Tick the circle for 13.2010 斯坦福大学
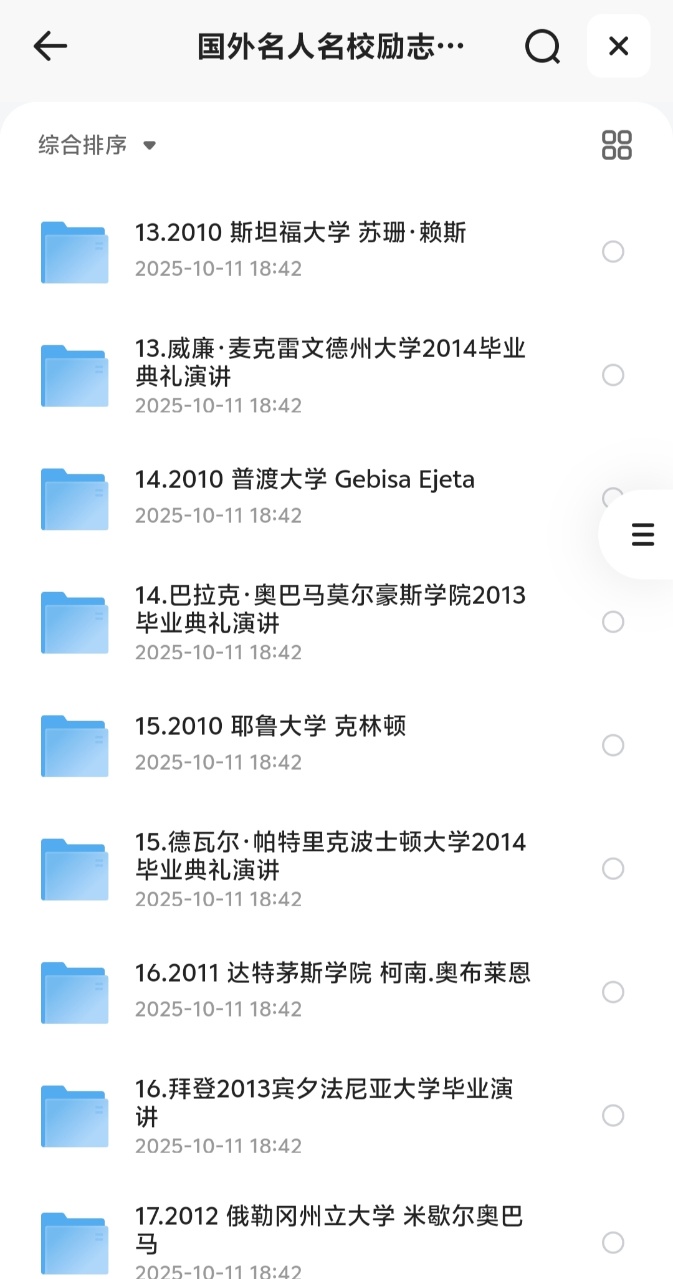This screenshot has height=1279, width=673. 613,252
